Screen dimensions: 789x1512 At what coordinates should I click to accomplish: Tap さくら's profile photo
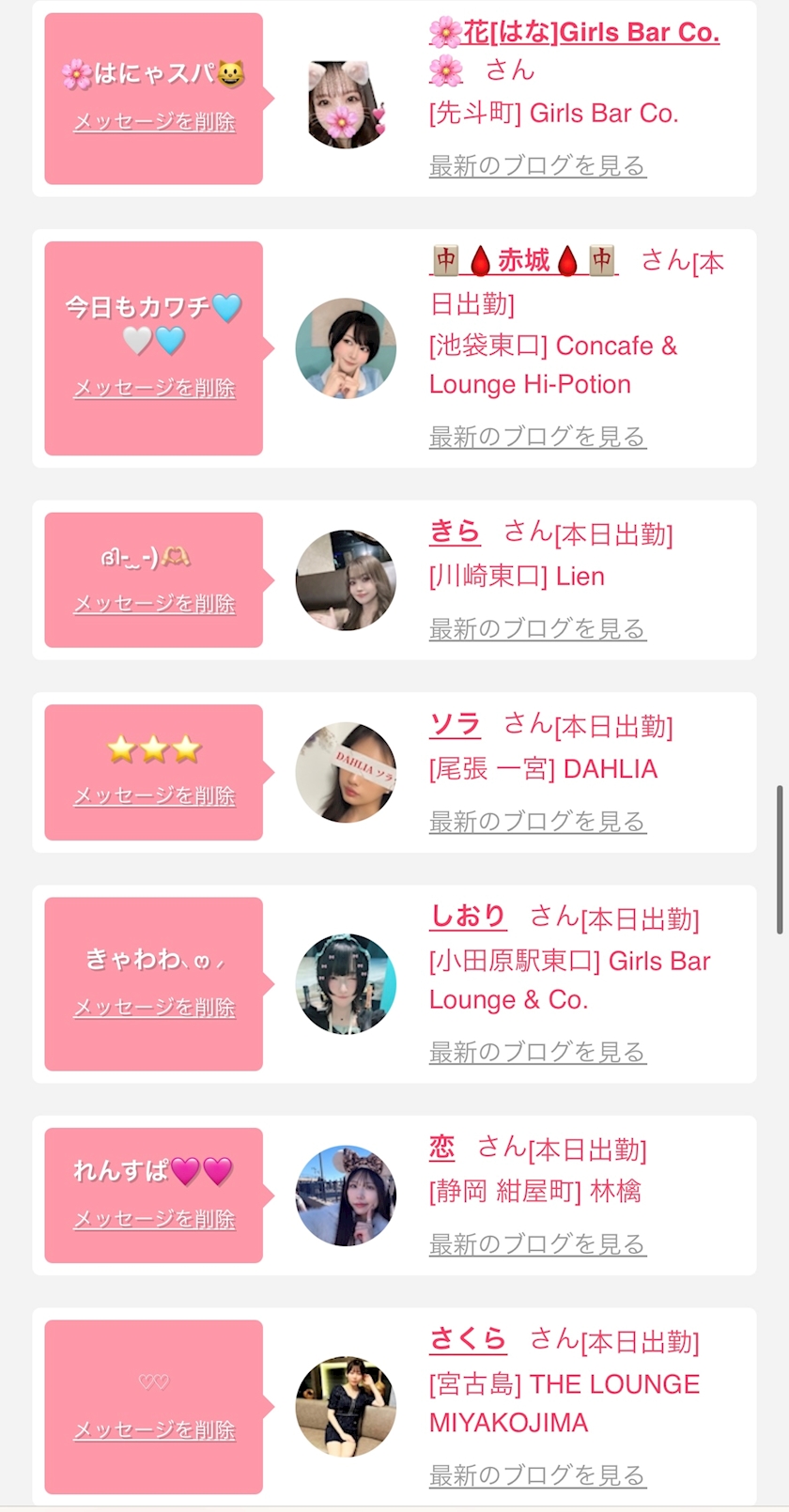tap(346, 1406)
